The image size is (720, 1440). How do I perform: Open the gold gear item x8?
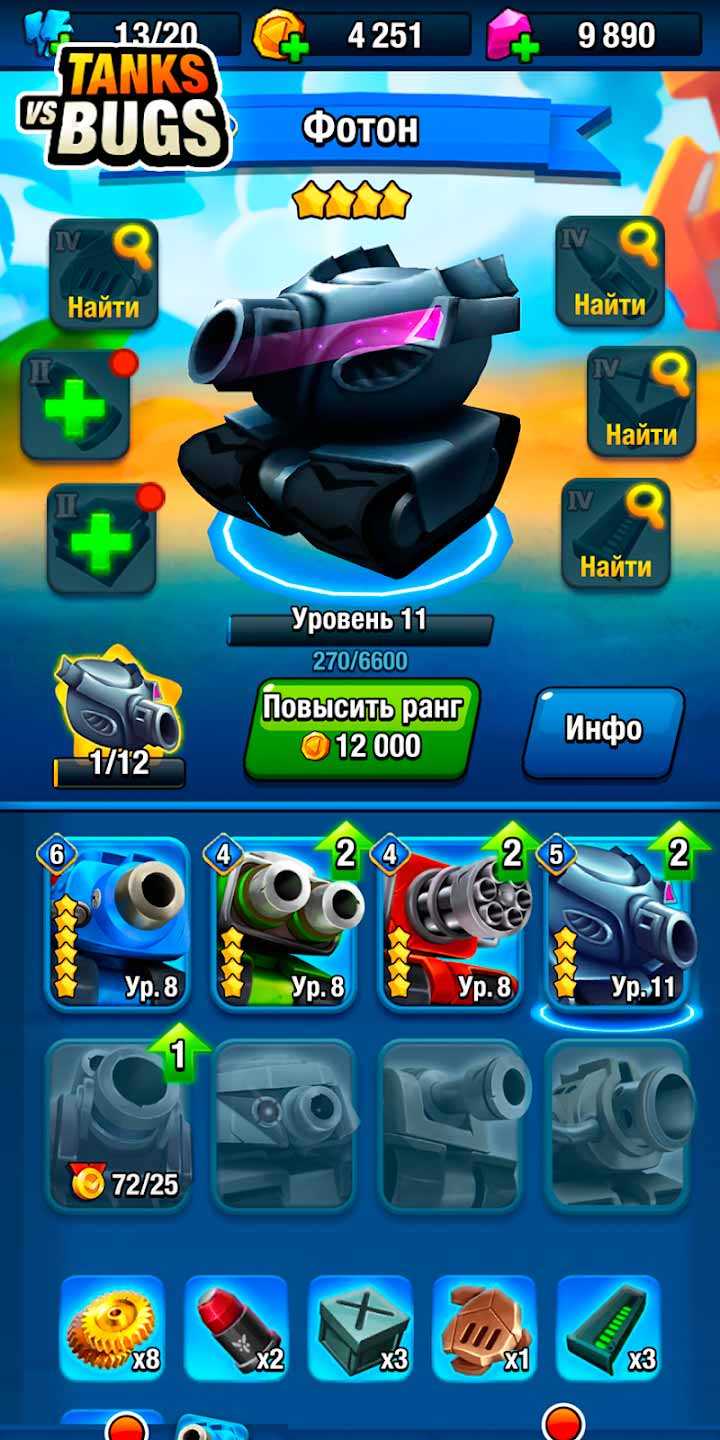pos(112,1329)
